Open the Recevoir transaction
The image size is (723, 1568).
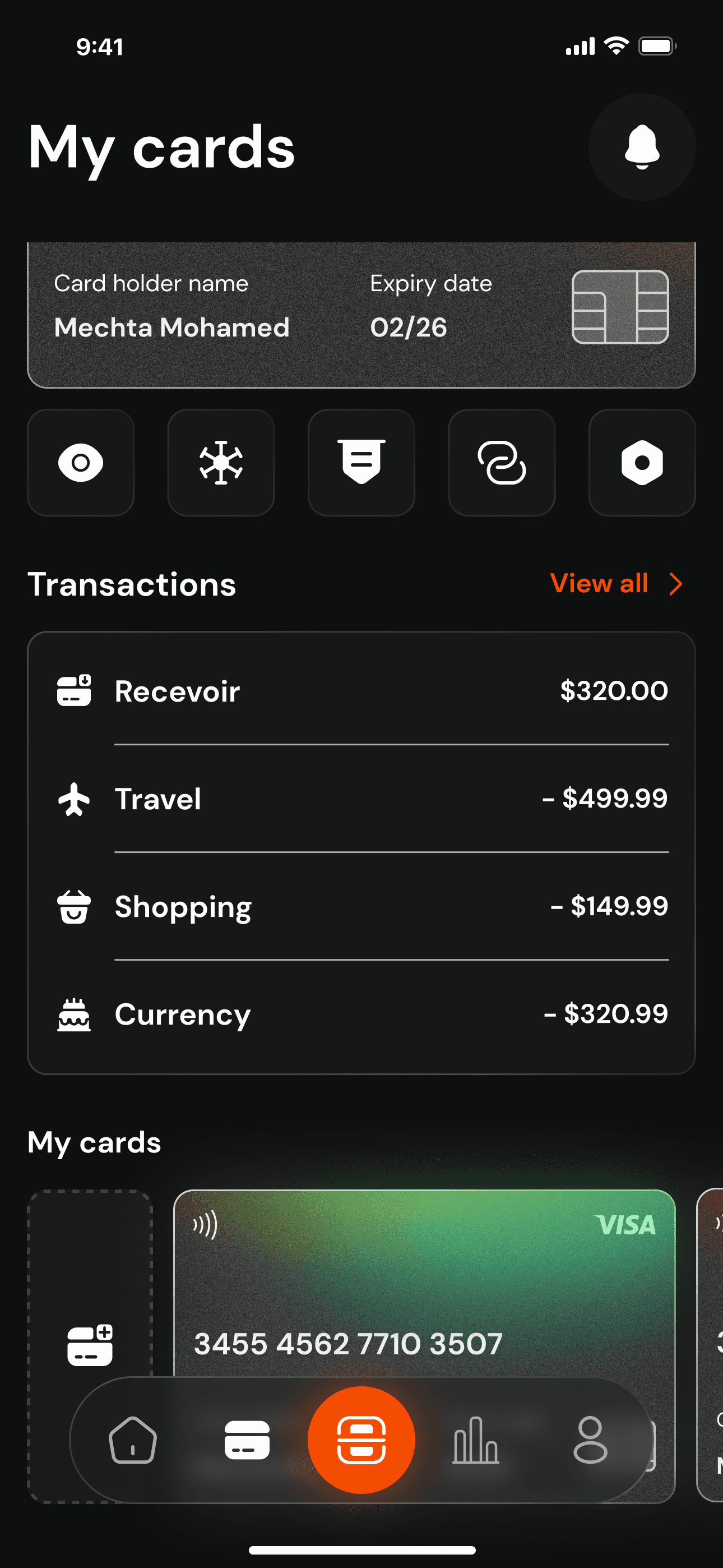(361, 691)
